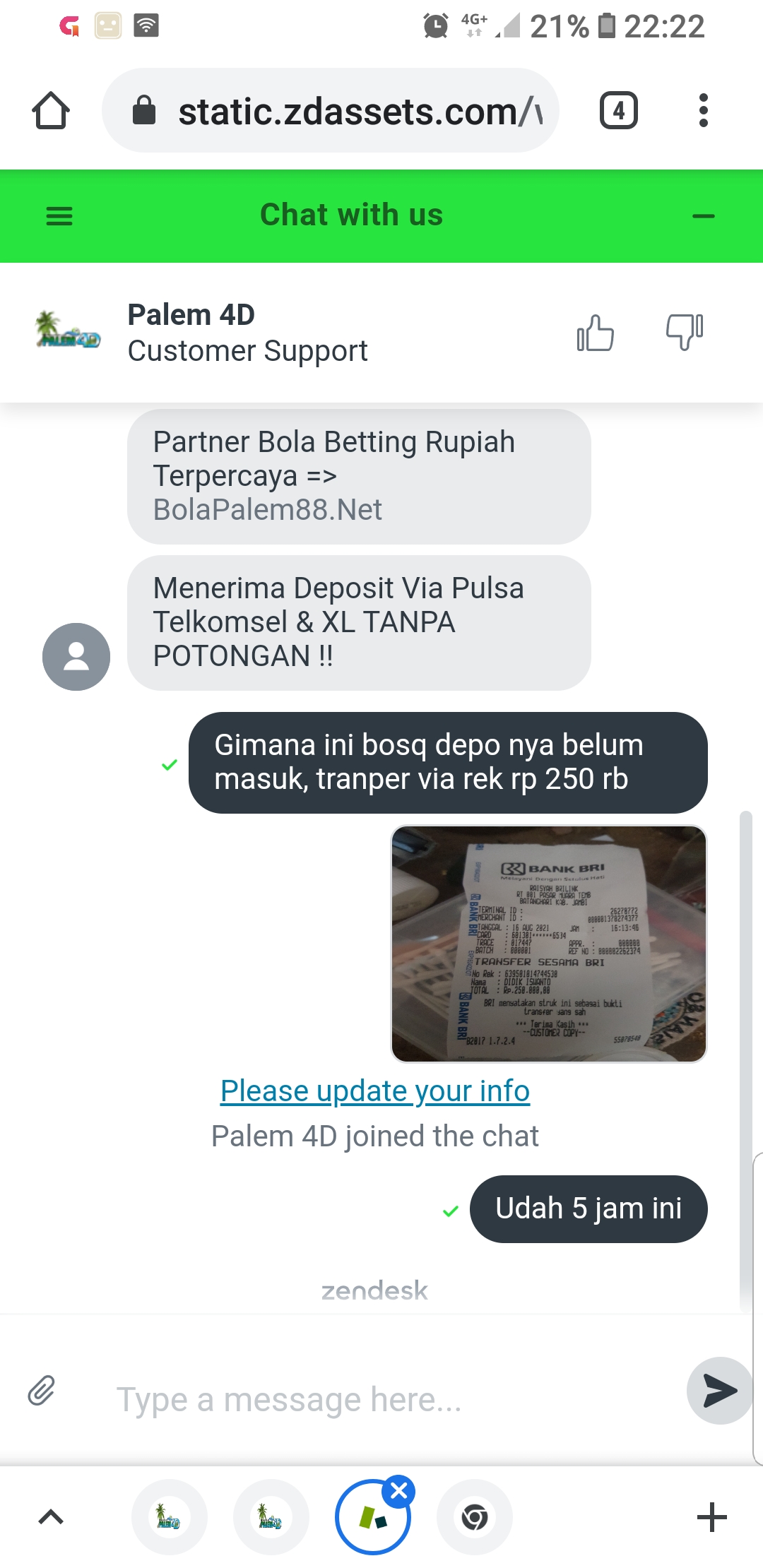
Task: Rate the chat with thumbs up
Action: click(x=595, y=333)
